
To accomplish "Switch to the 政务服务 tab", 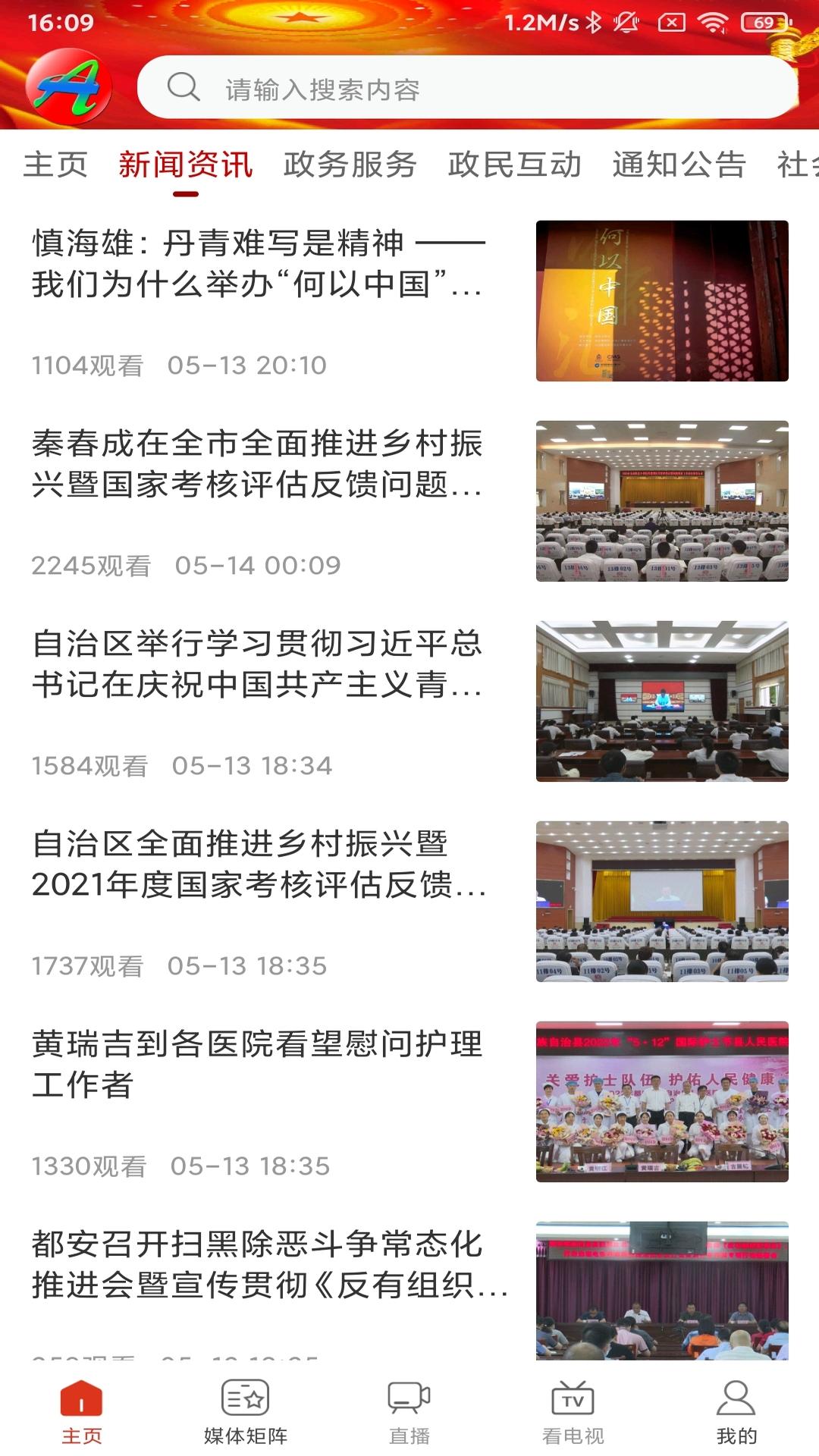I will pos(351,164).
